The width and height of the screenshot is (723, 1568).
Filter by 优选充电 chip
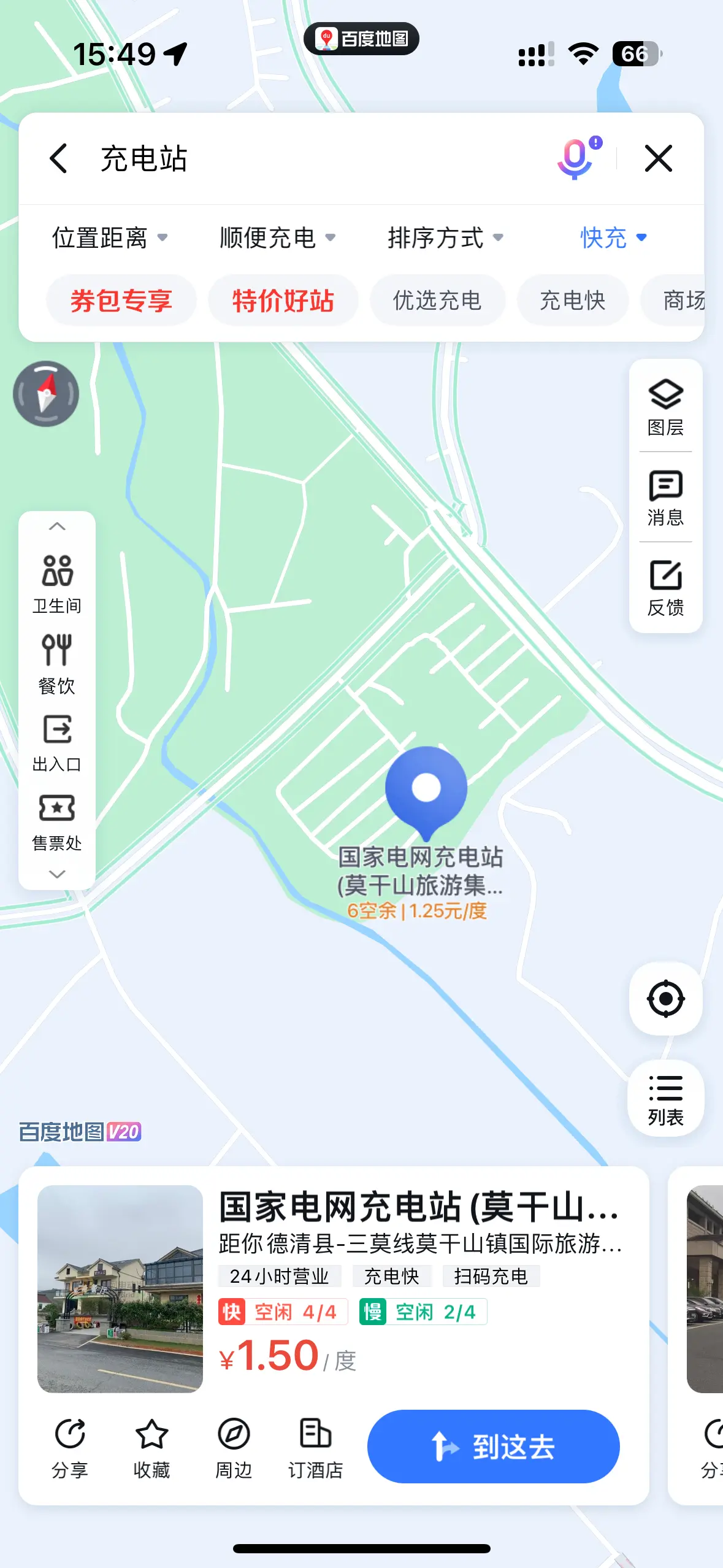(x=437, y=301)
